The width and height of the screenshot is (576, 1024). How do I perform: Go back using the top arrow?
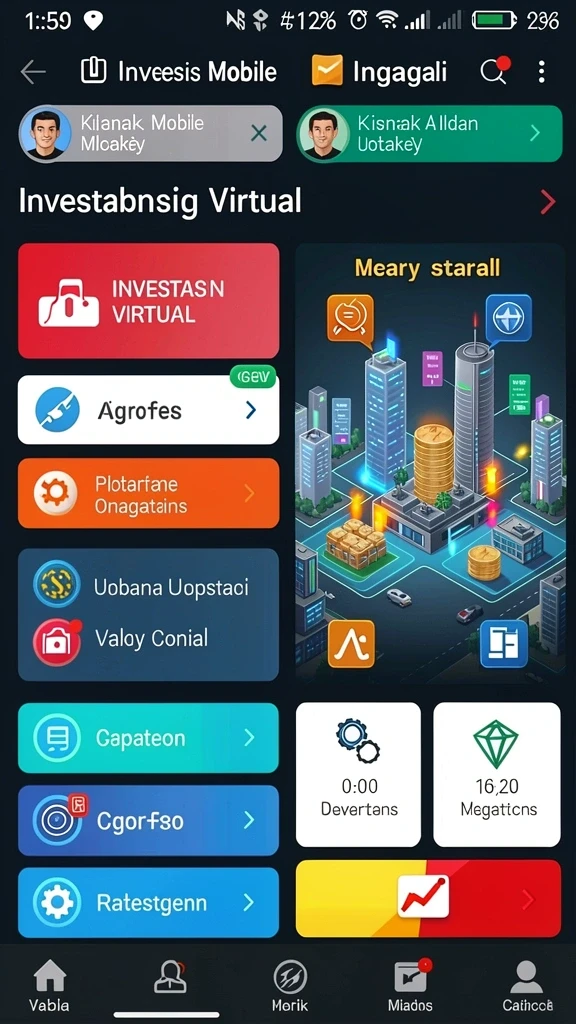[x=33, y=72]
